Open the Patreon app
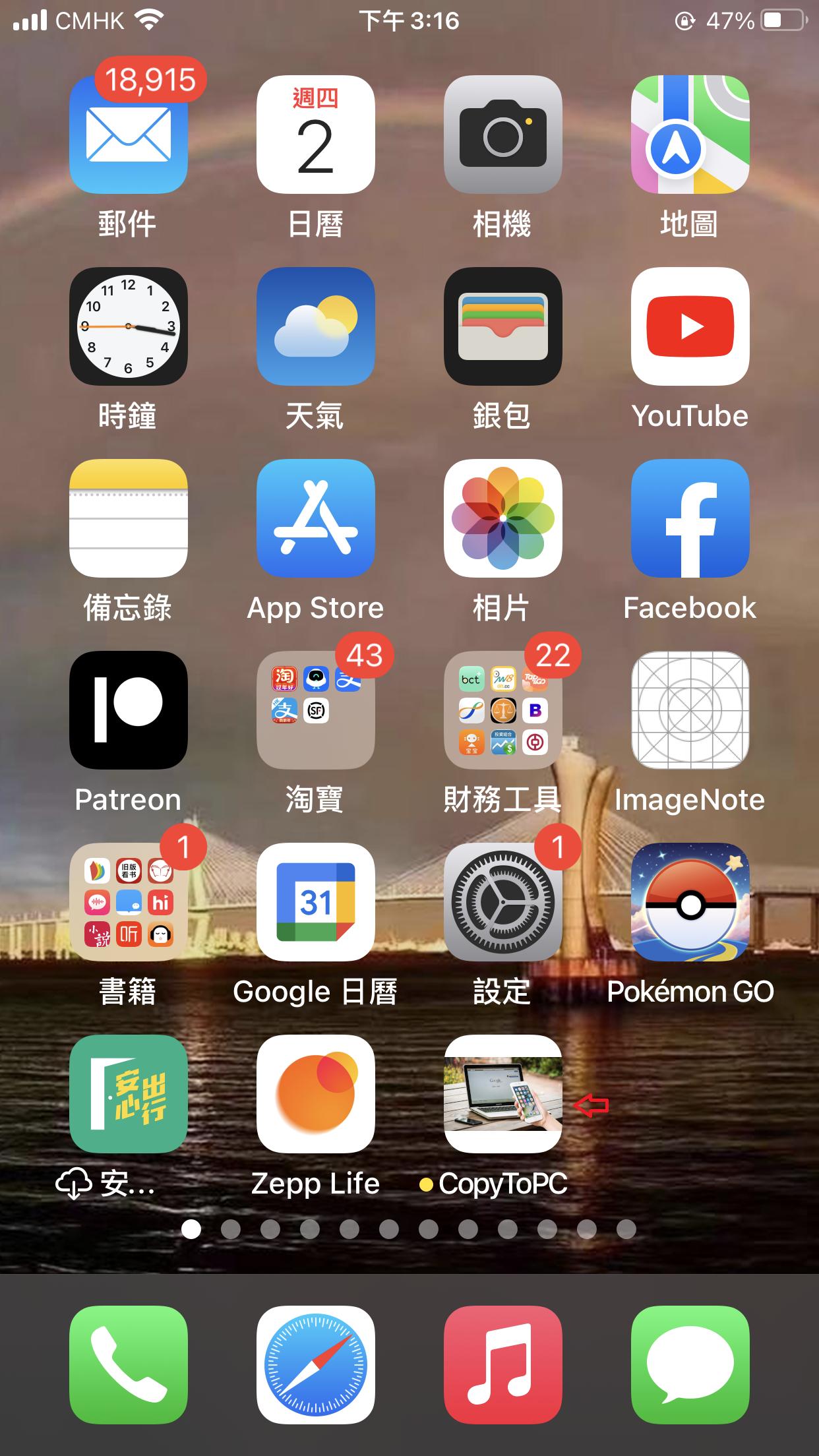819x1456 pixels. tap(129, 710)
